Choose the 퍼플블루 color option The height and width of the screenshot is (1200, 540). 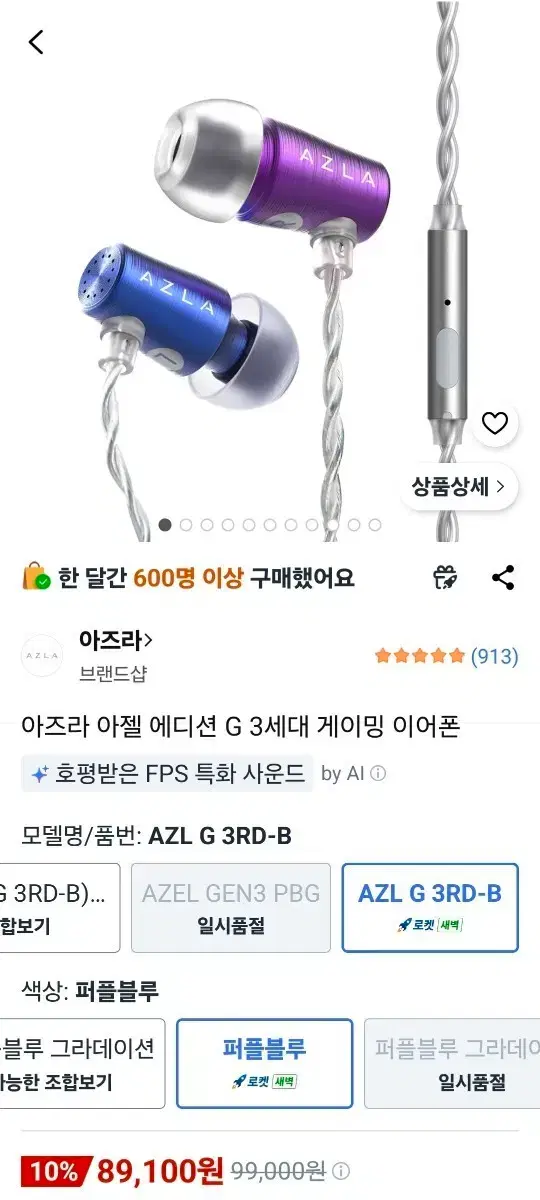click(264, 1063)
